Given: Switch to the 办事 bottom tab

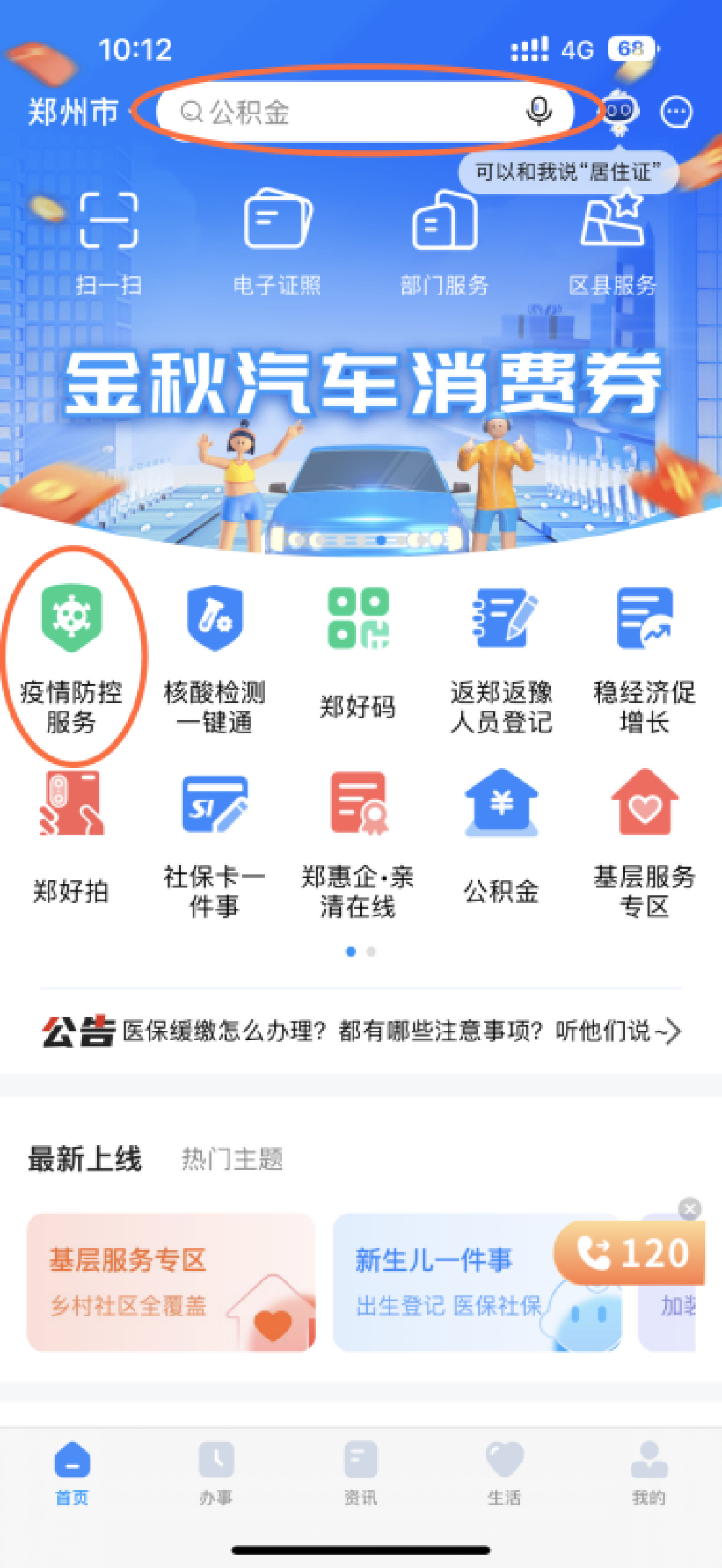Looking at the screenshot, I should [x=215, y=1472].
